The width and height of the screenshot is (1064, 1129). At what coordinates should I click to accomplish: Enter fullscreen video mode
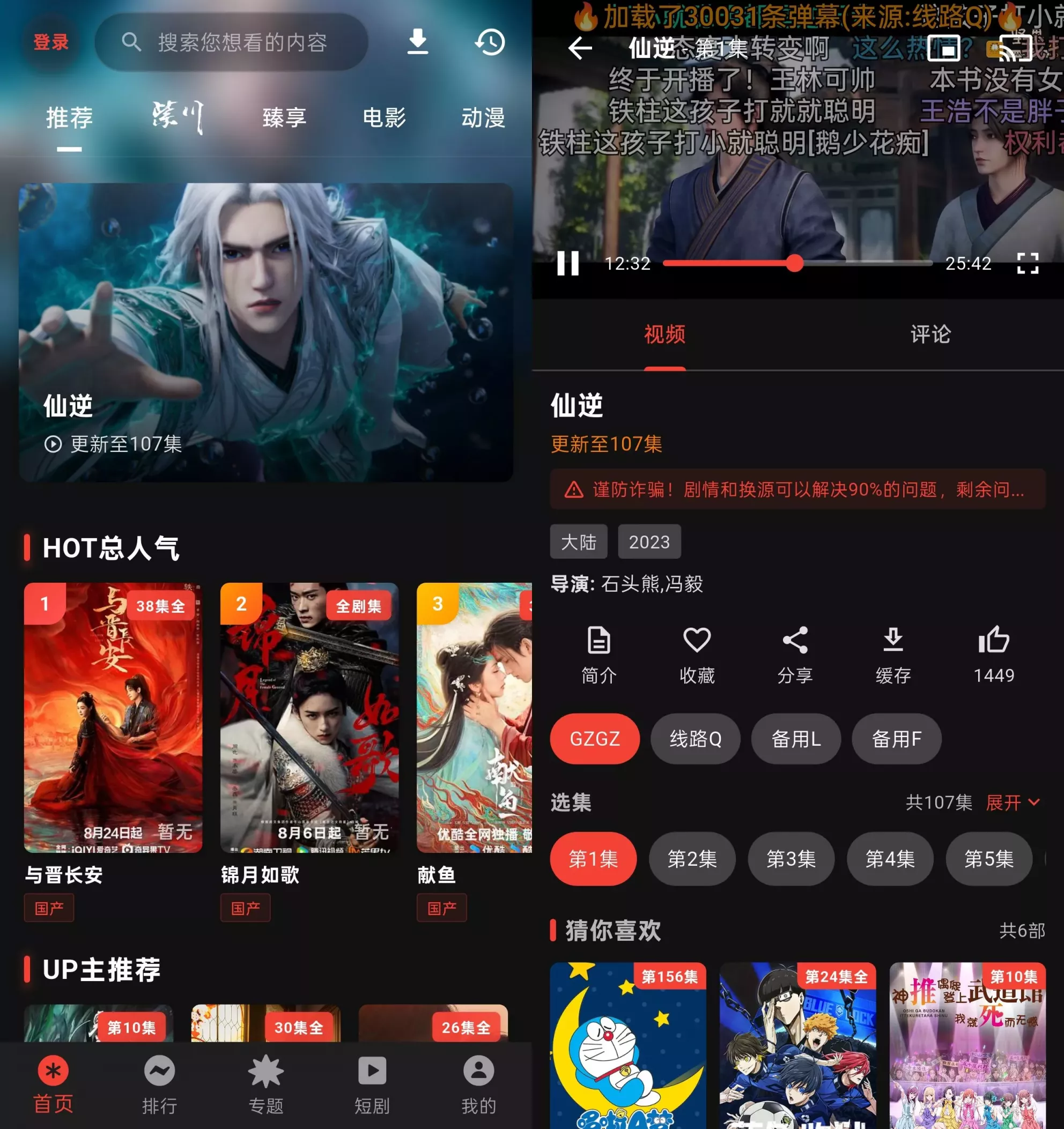click(x=1027, y=264)
